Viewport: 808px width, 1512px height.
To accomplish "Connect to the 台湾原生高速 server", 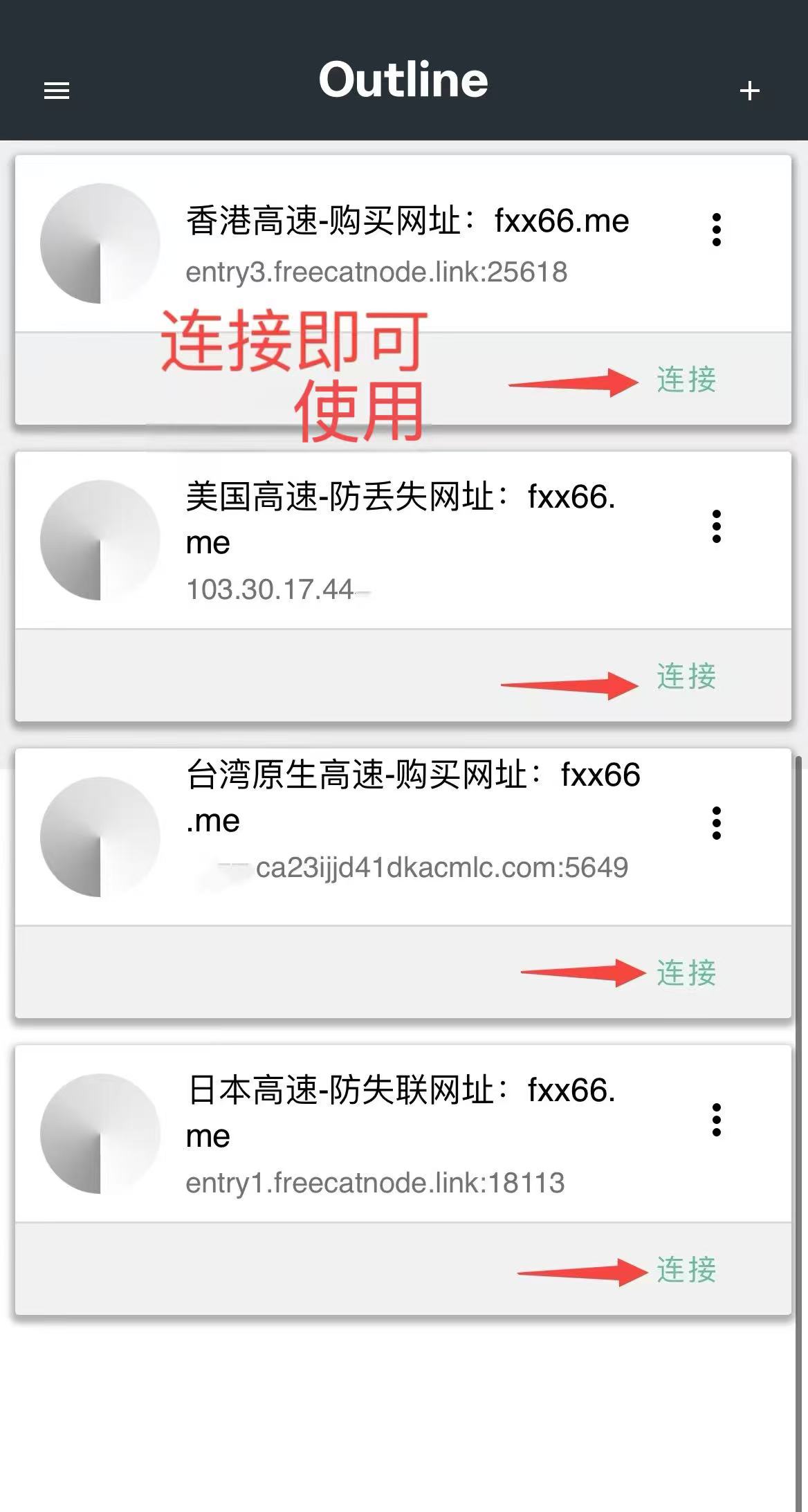I will [x=686, y=973].
